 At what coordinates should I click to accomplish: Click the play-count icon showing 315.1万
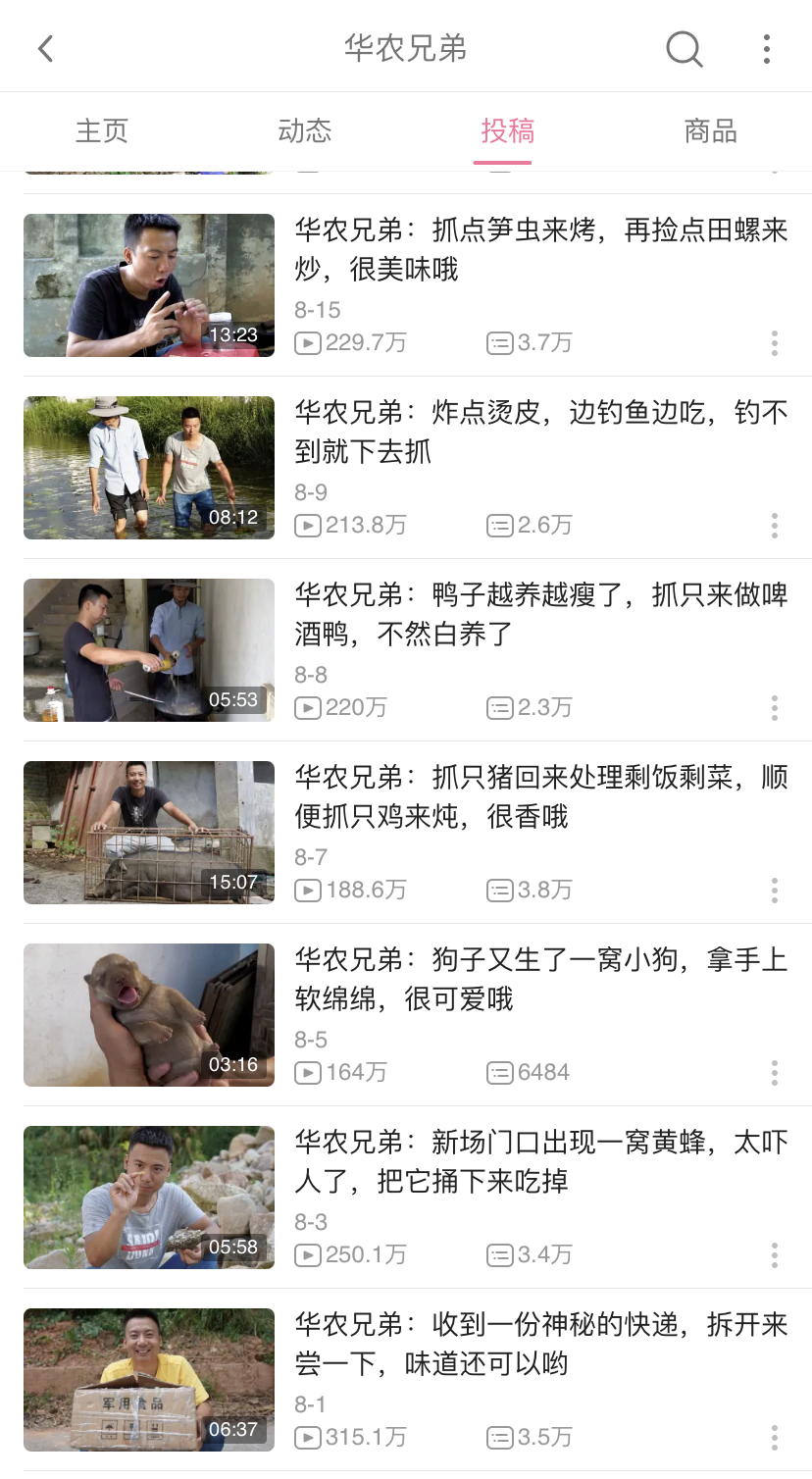[x=307, y=1436]
